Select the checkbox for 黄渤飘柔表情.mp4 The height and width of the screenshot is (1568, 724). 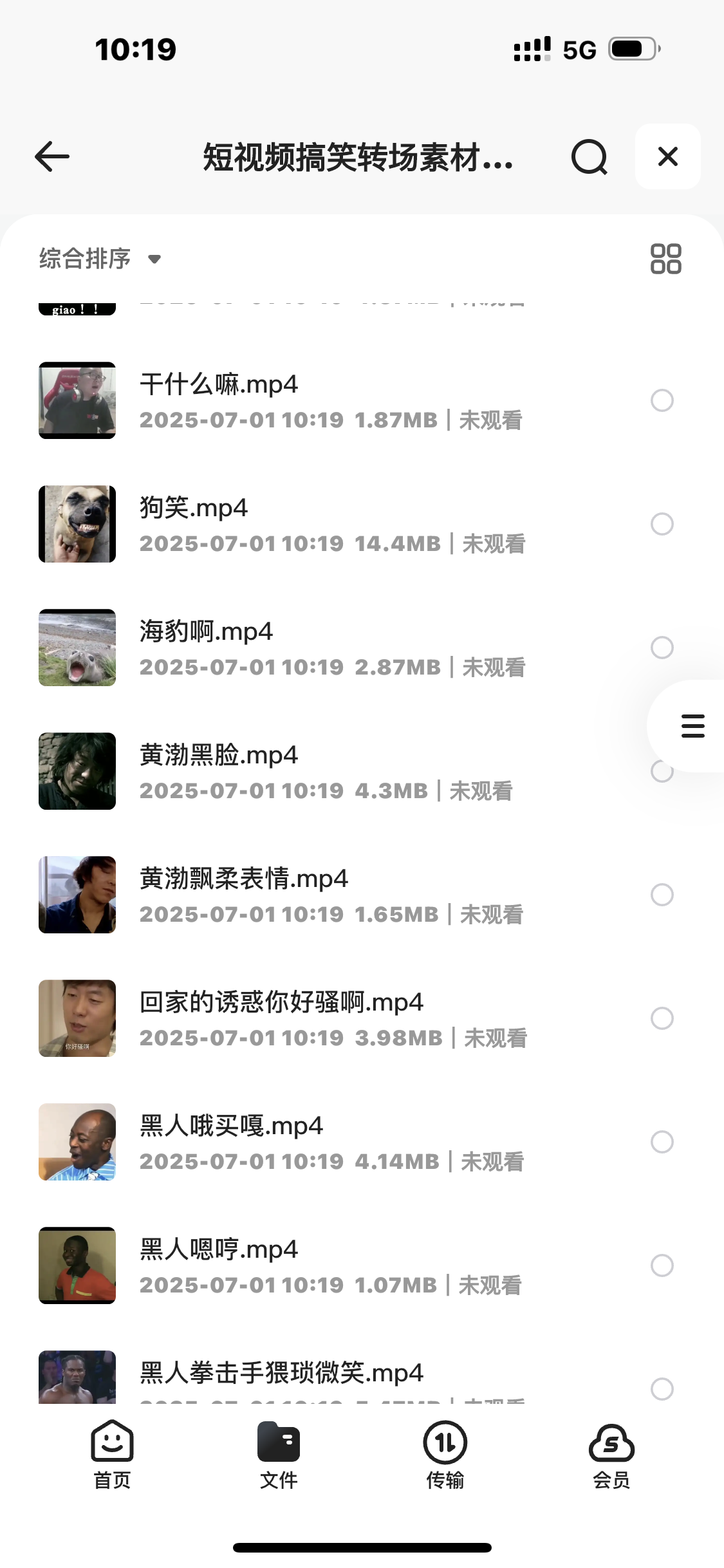(662, 895)
